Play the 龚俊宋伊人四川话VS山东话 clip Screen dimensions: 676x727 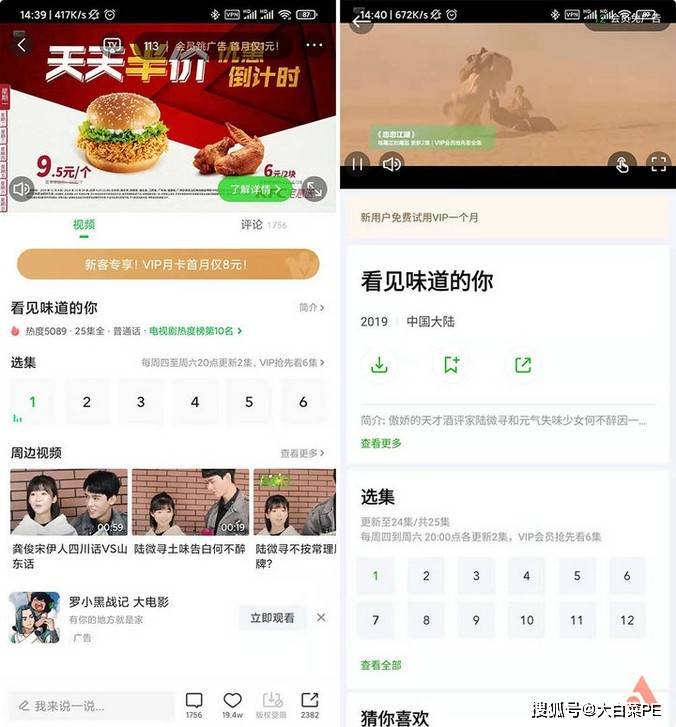pos(69,502)
